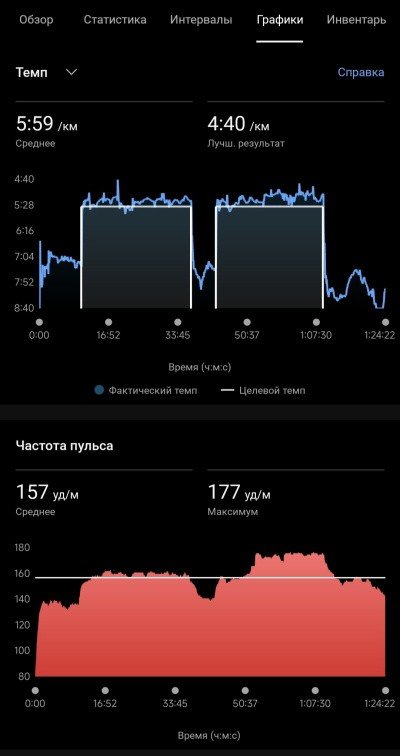Viewport: 400px width, 756px height.
Task: Open the Справка help link
Action: [x=360, y=72]
